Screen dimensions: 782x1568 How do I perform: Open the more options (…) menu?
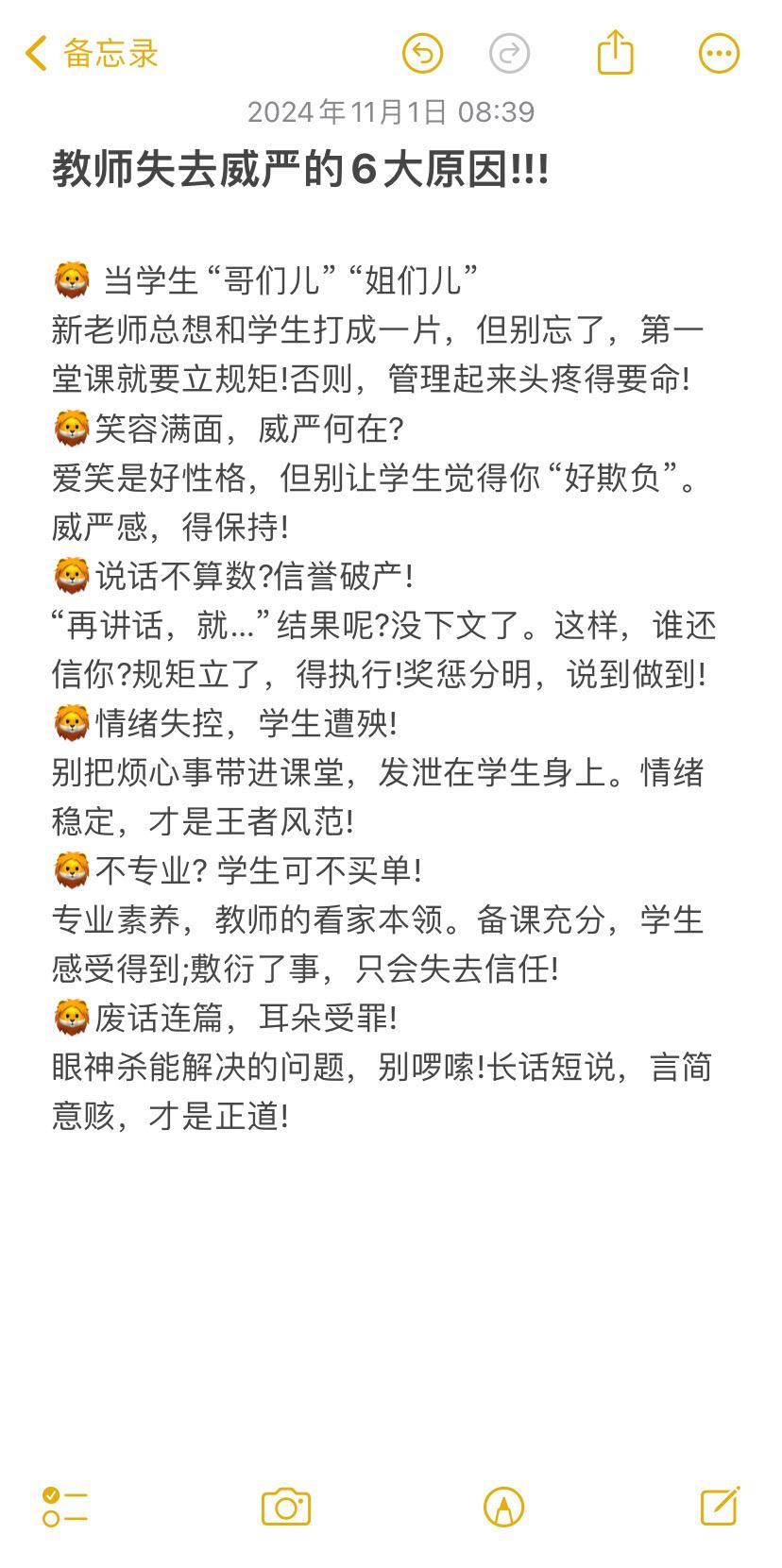[x=718, y=54]
